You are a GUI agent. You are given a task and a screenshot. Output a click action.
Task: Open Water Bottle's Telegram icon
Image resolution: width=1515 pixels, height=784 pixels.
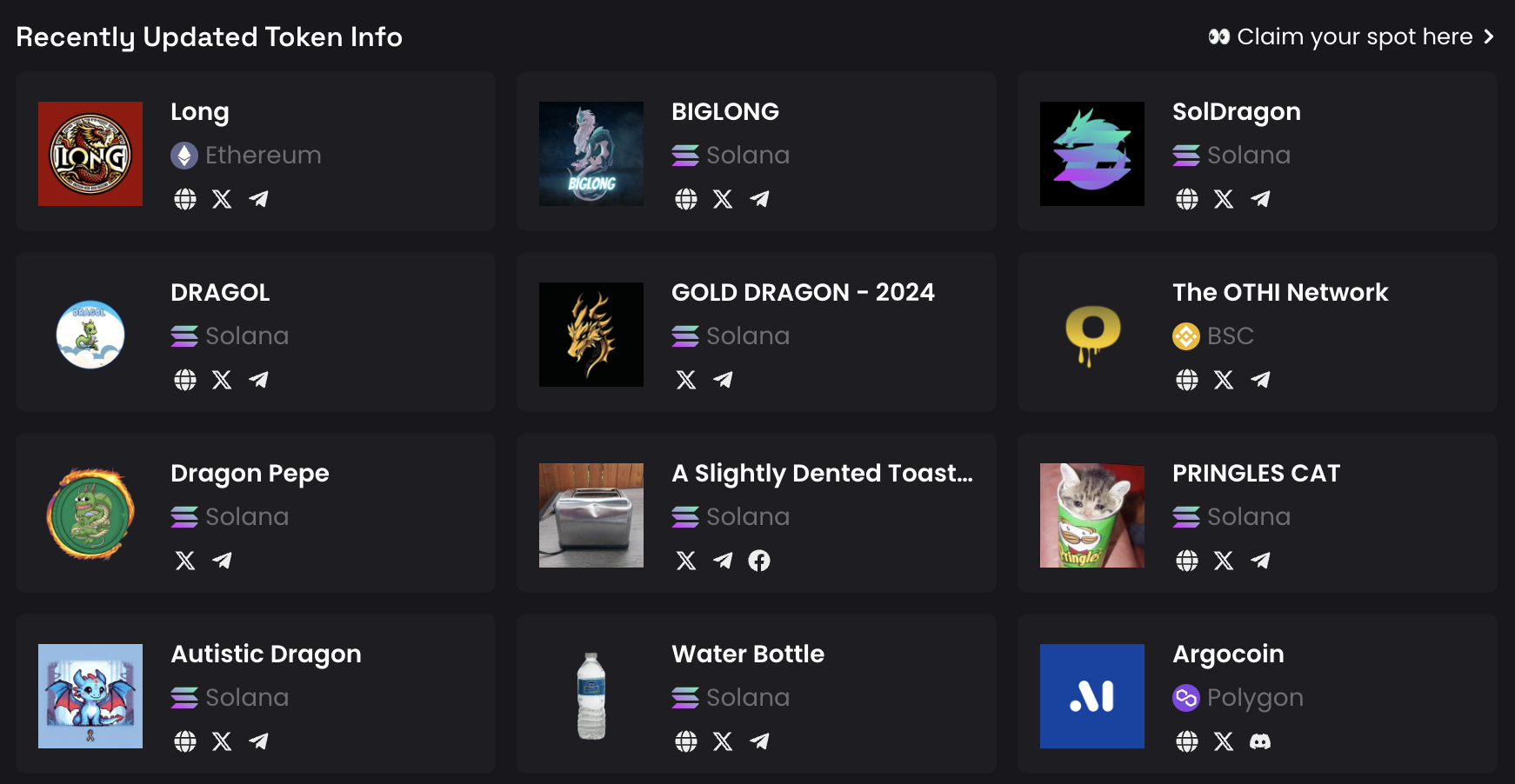[759, 741]
